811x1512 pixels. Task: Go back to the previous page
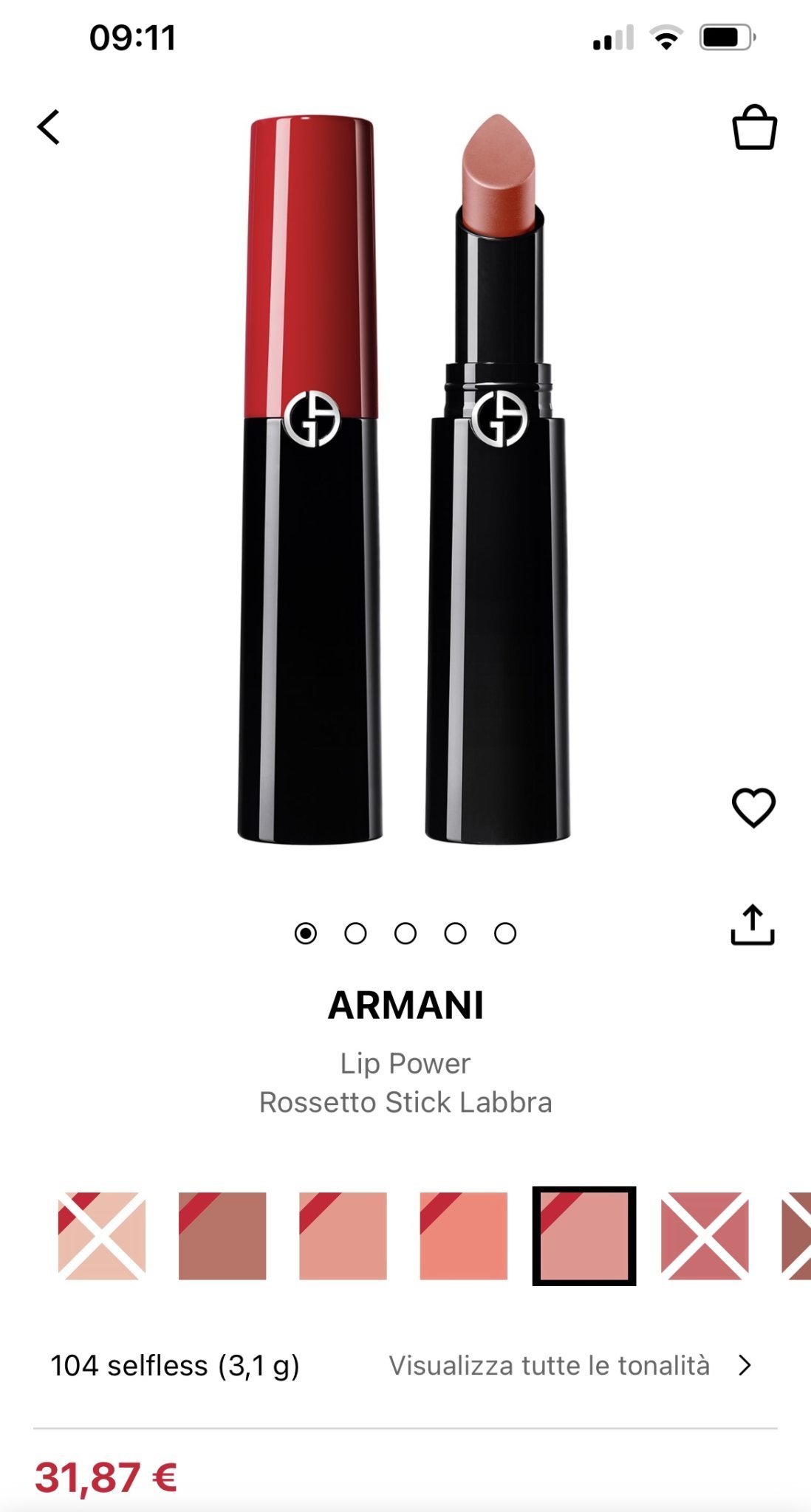pyautogui.click(x=49, y=127)
